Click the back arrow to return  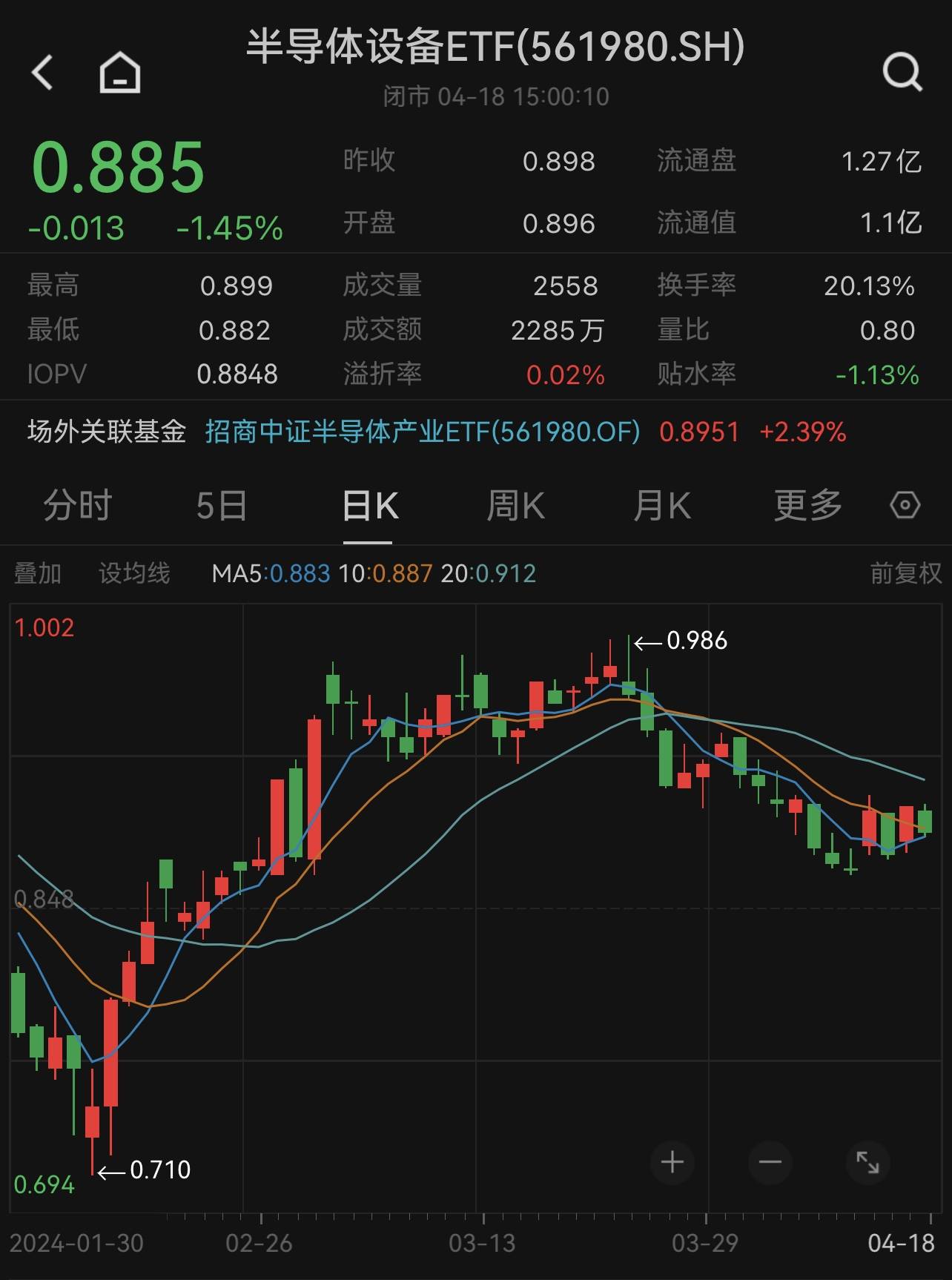pos(42,72)
